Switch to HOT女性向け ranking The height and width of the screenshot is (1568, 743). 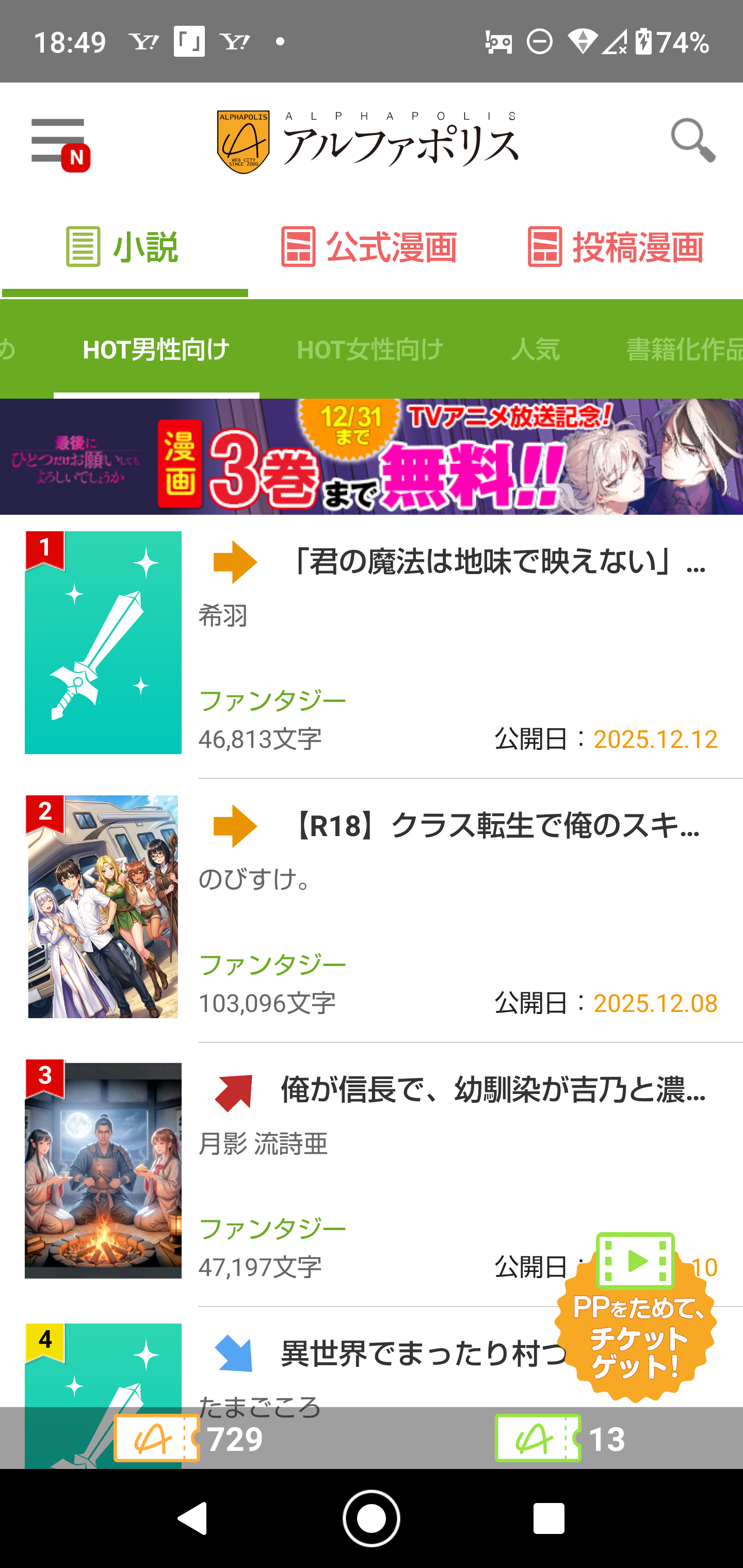pyautogui.click(x=369, y=349)
